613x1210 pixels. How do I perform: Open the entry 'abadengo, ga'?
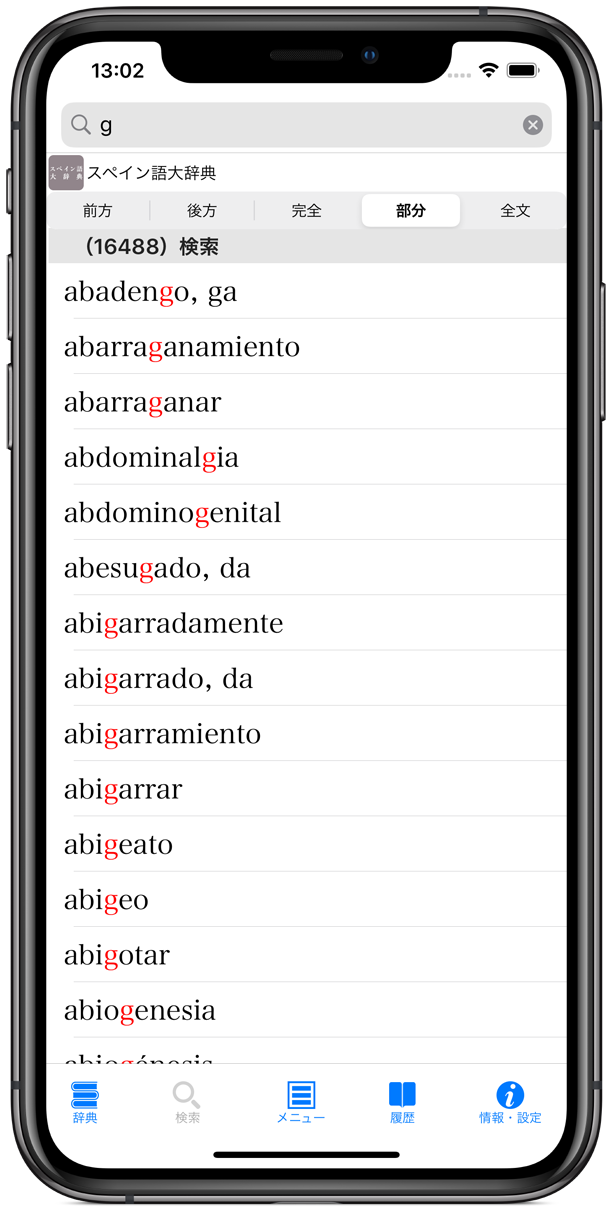pos(150,292)
